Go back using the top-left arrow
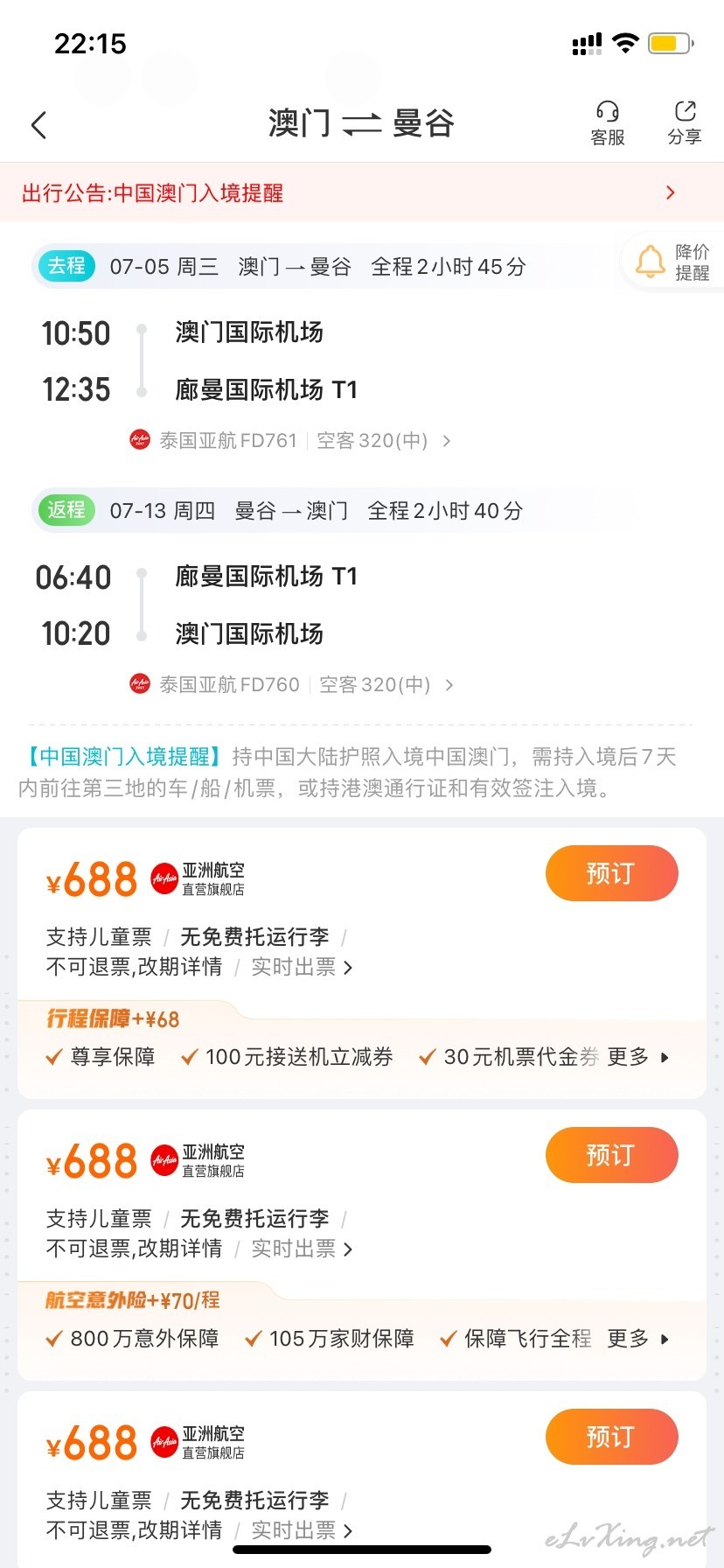 click(38, 125)
